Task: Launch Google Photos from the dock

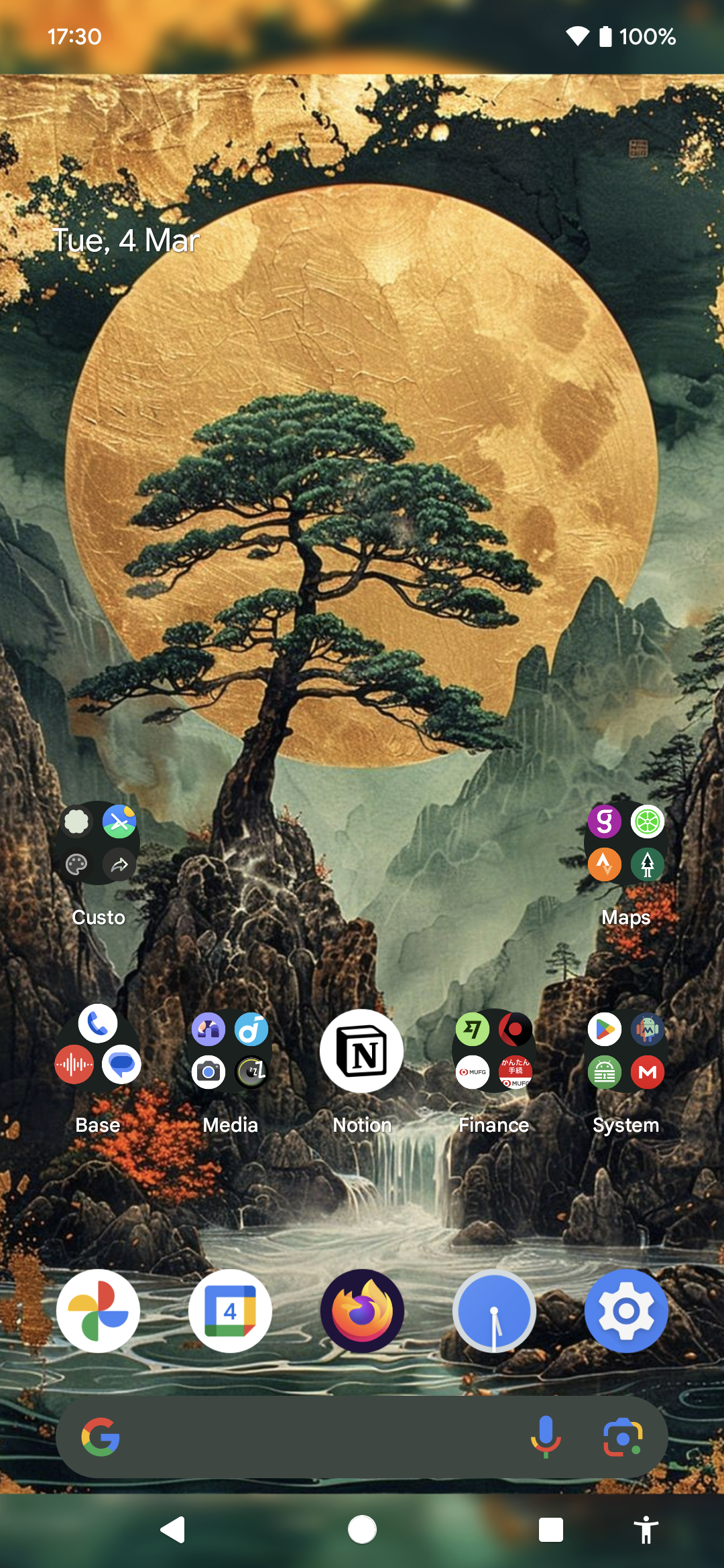Action: click(98, 1311)
